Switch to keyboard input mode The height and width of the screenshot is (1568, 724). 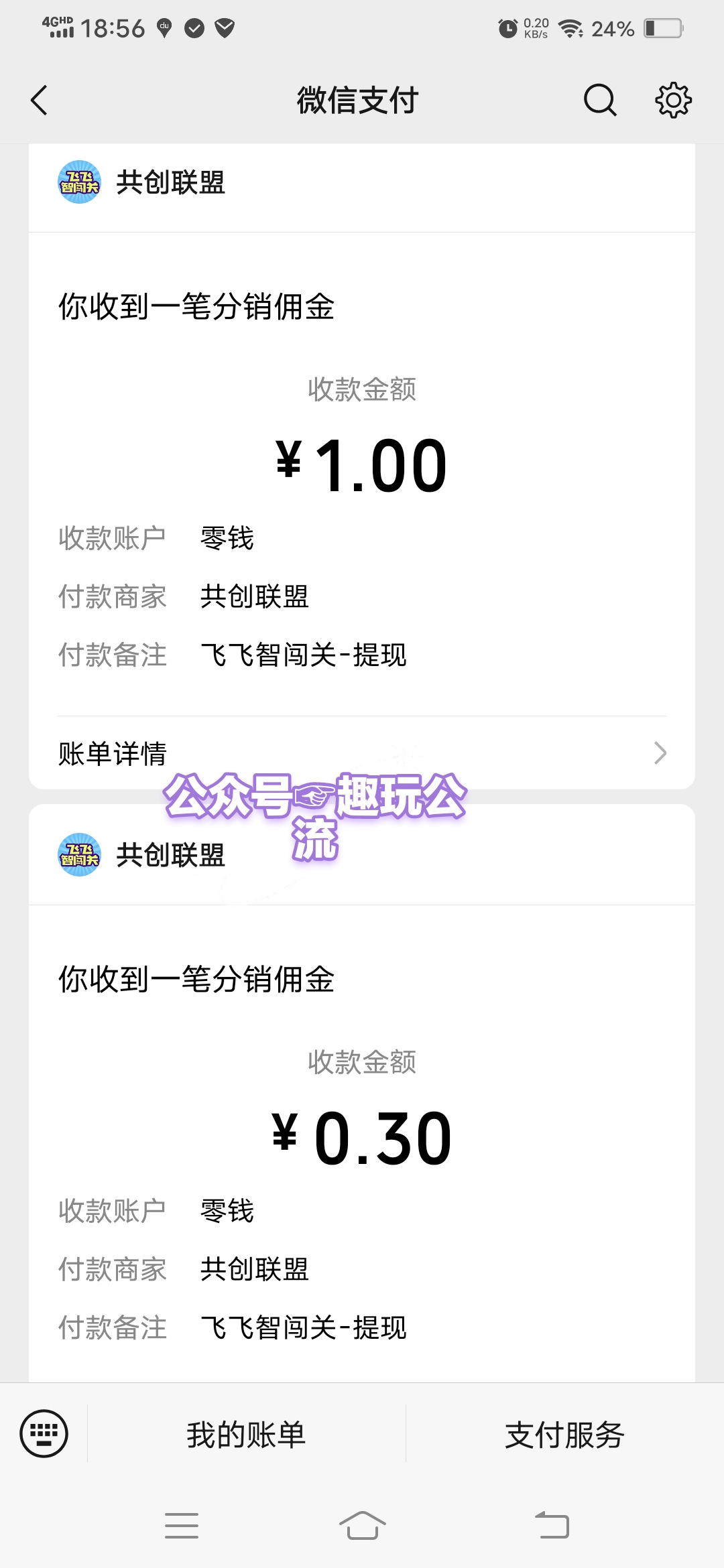point(44,1434)
